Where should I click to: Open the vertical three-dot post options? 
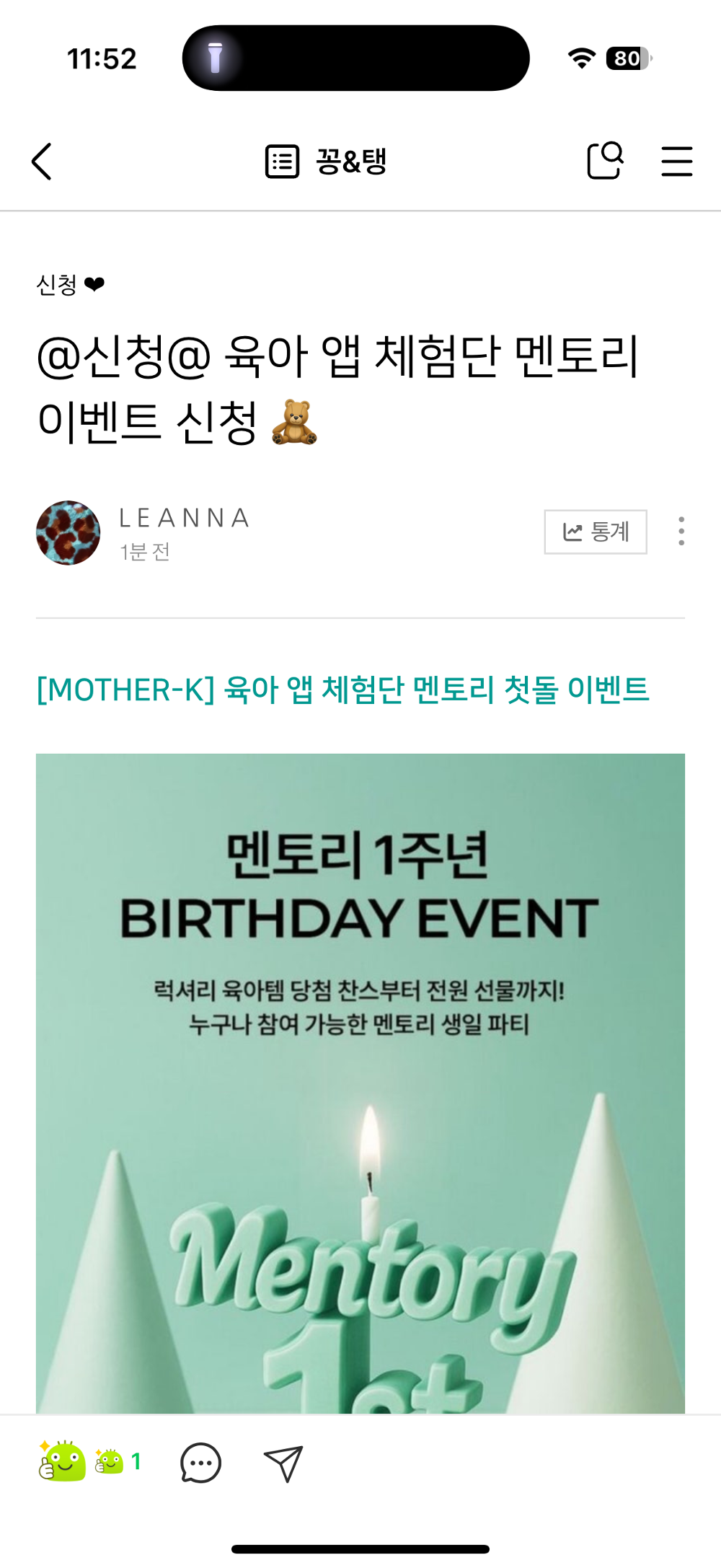[682, 532]
